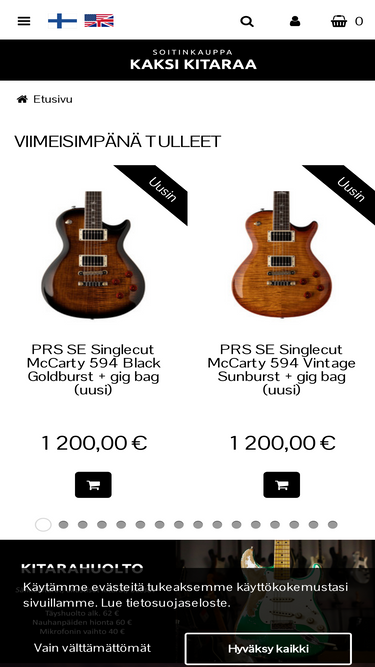Select the second carousel page dot
The height and width of the screenshot is (667, 375).
63,525
